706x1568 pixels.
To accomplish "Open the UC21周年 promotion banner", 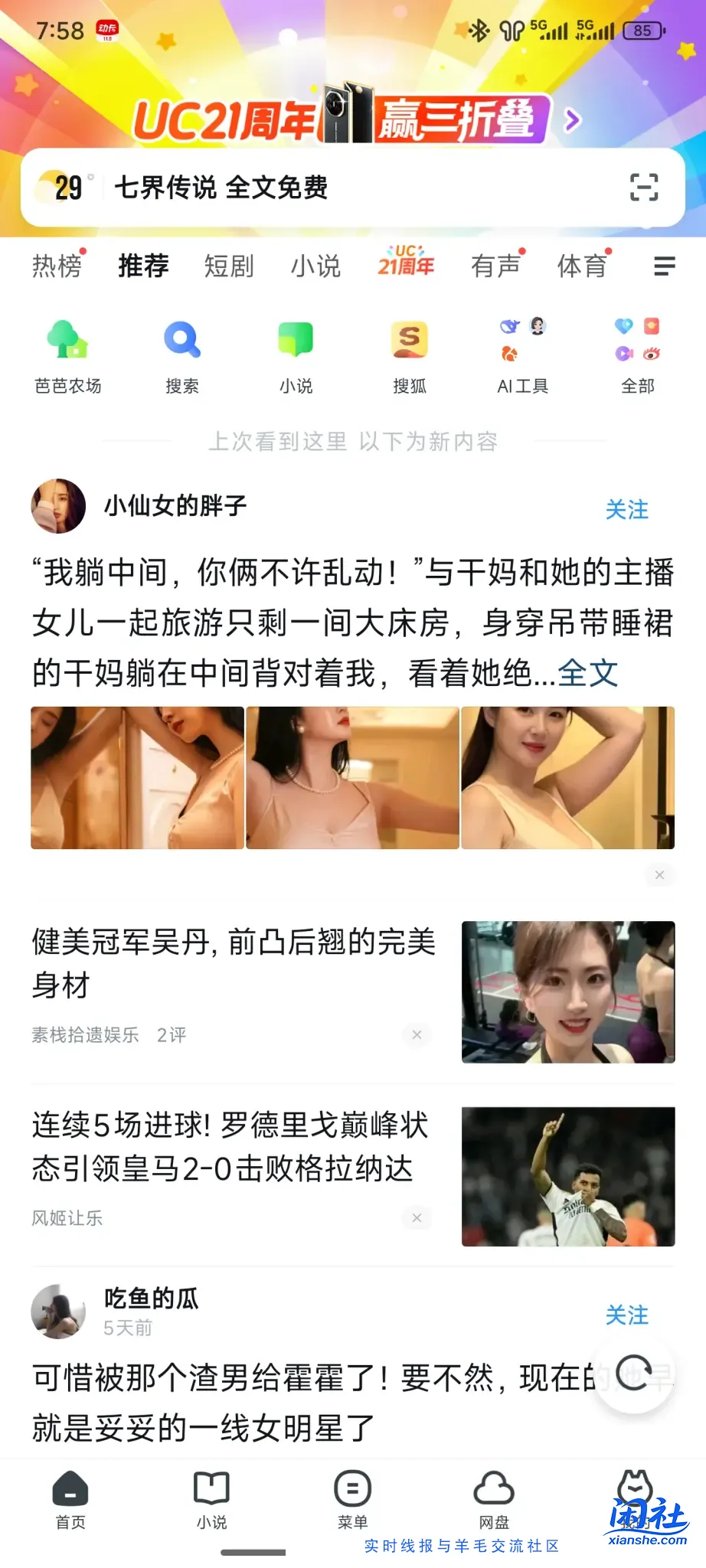I will click(352, 119).
